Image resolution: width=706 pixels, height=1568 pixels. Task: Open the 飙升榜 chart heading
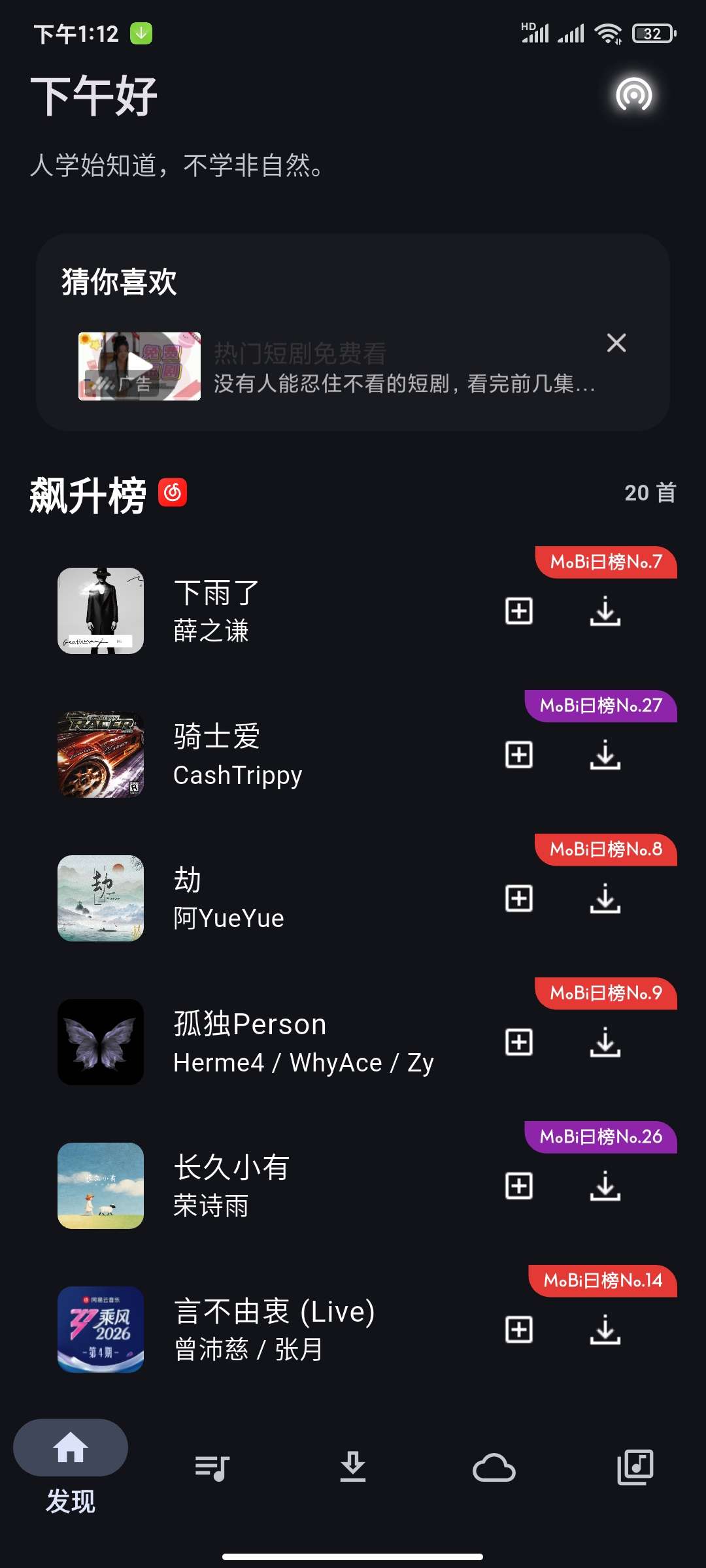pyautogui.click(x=85, y=495)
